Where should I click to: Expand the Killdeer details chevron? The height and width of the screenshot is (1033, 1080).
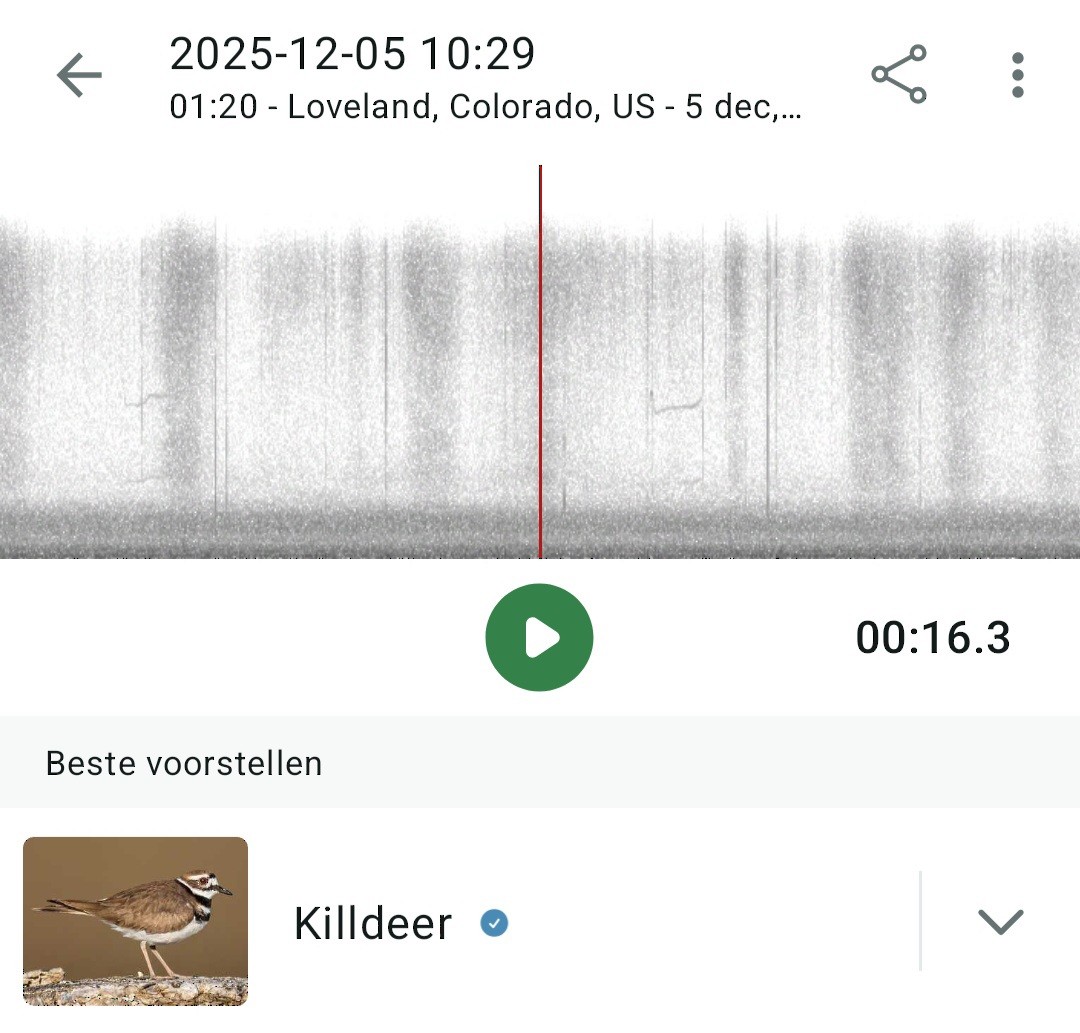1000,921
